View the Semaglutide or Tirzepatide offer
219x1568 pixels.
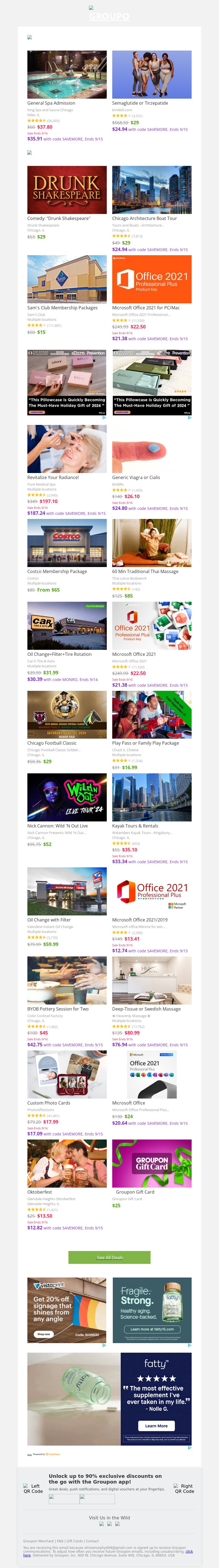151,74
